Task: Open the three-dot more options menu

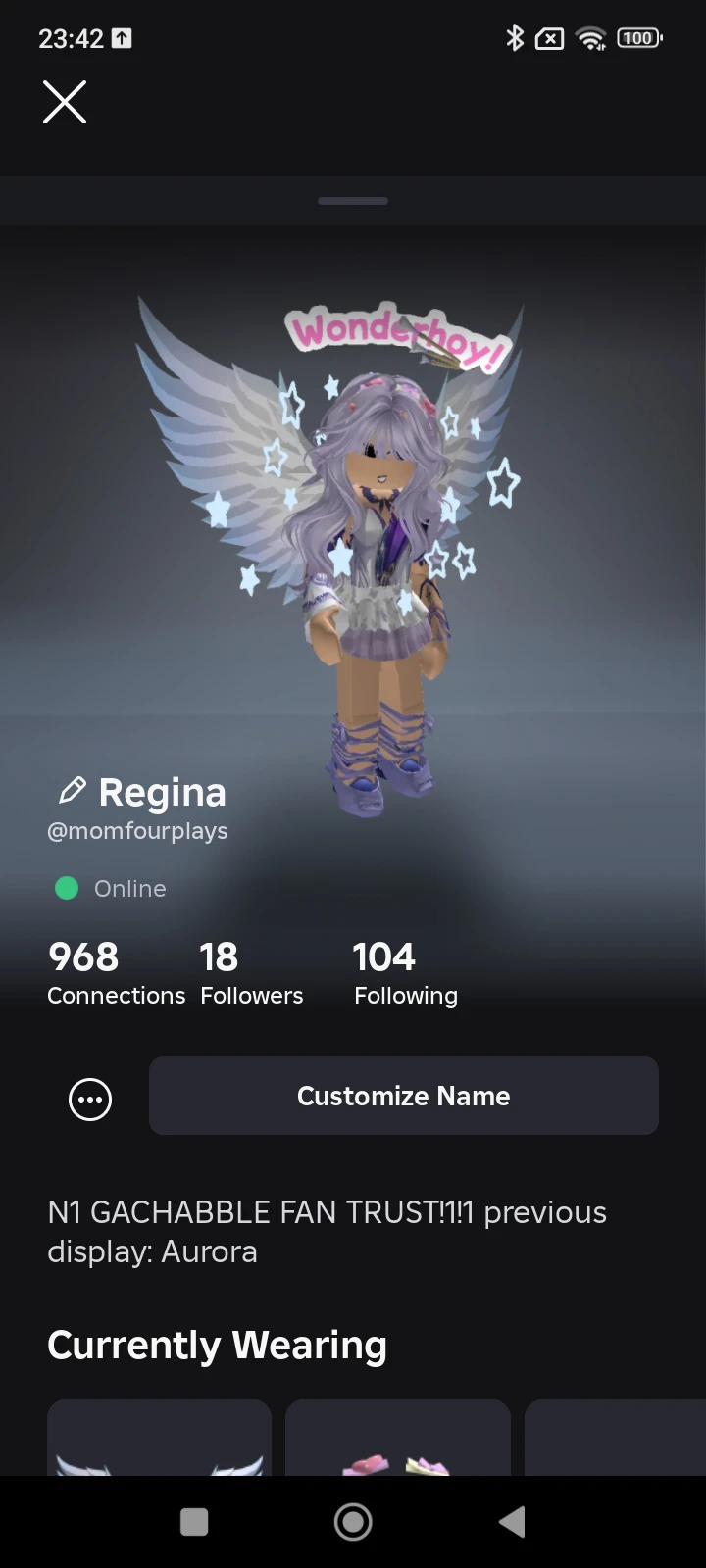Action: tap(90, 1099)
